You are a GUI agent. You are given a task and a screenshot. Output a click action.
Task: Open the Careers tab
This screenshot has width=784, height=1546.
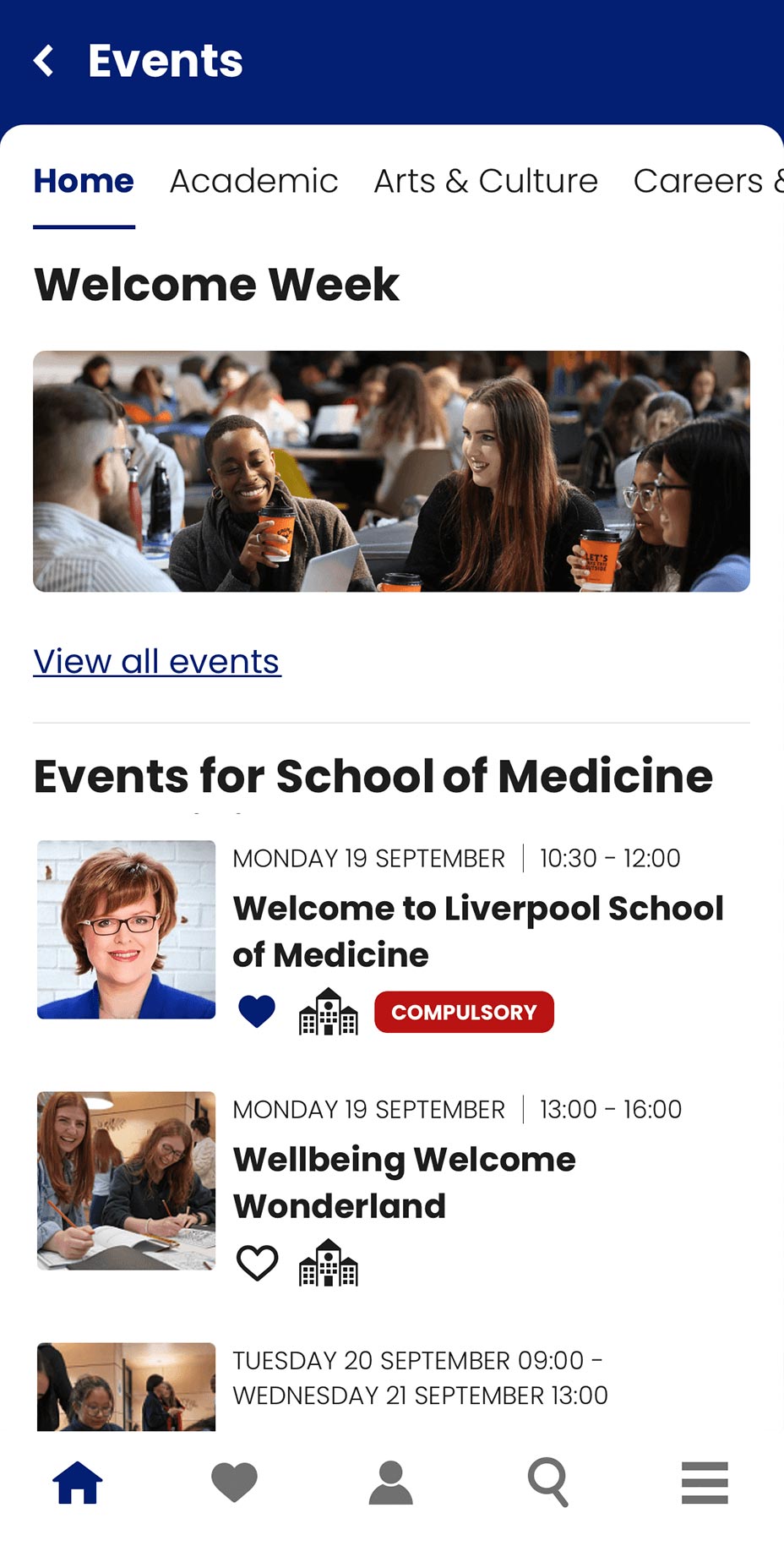[x=708, y=181]
